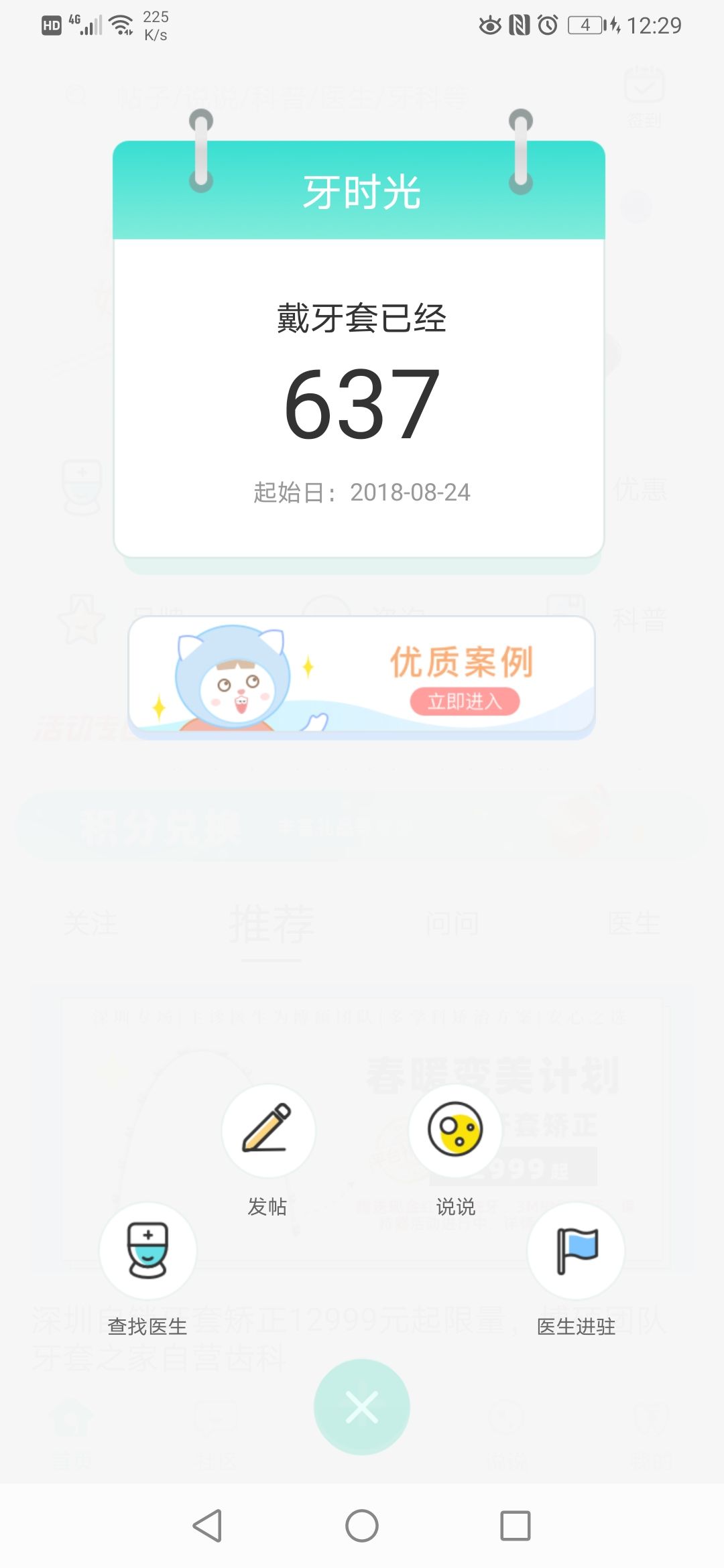Open the 优质案例 banner
724x1568 pixels.
(362, 677)
